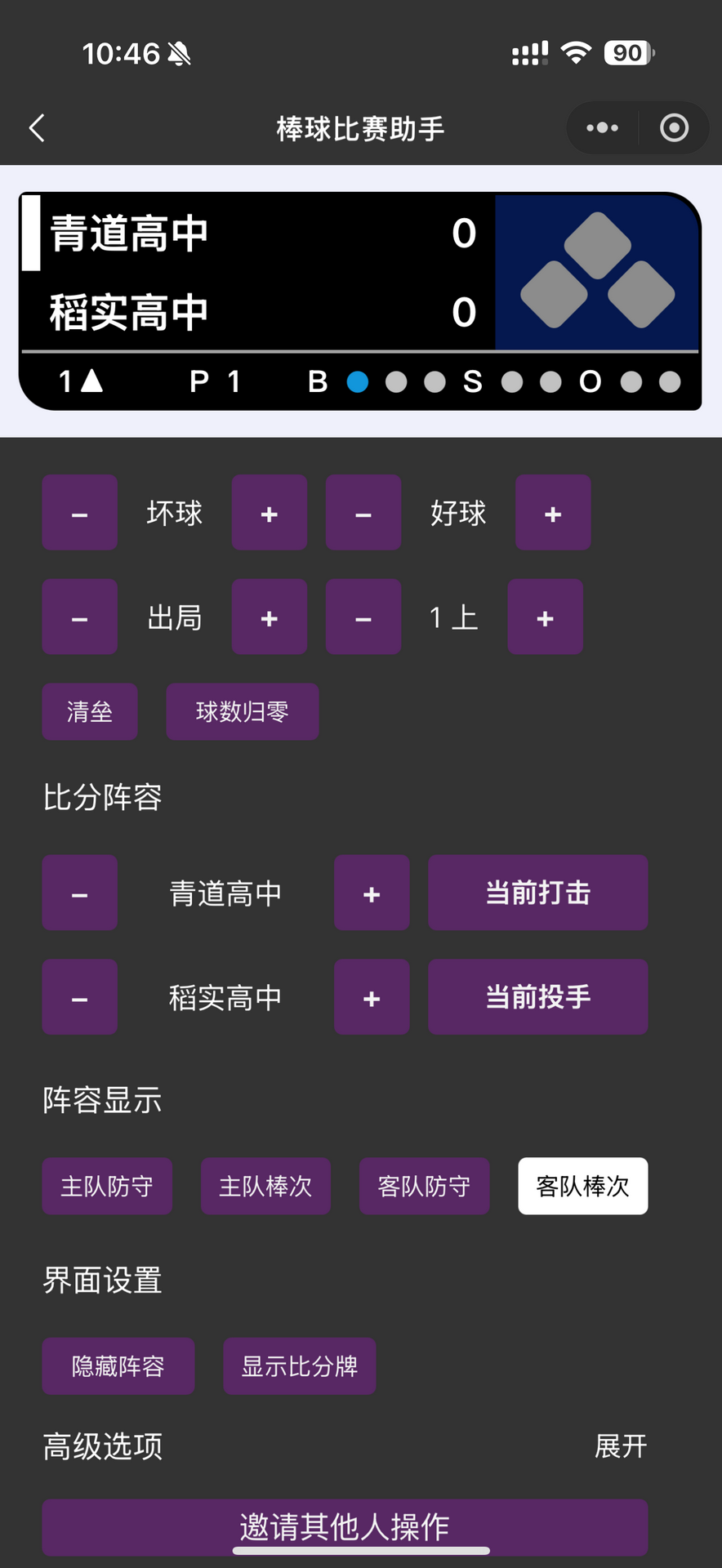Show 主队防守 home defense lineup
722x1568 pixels.
[107, 1186]
